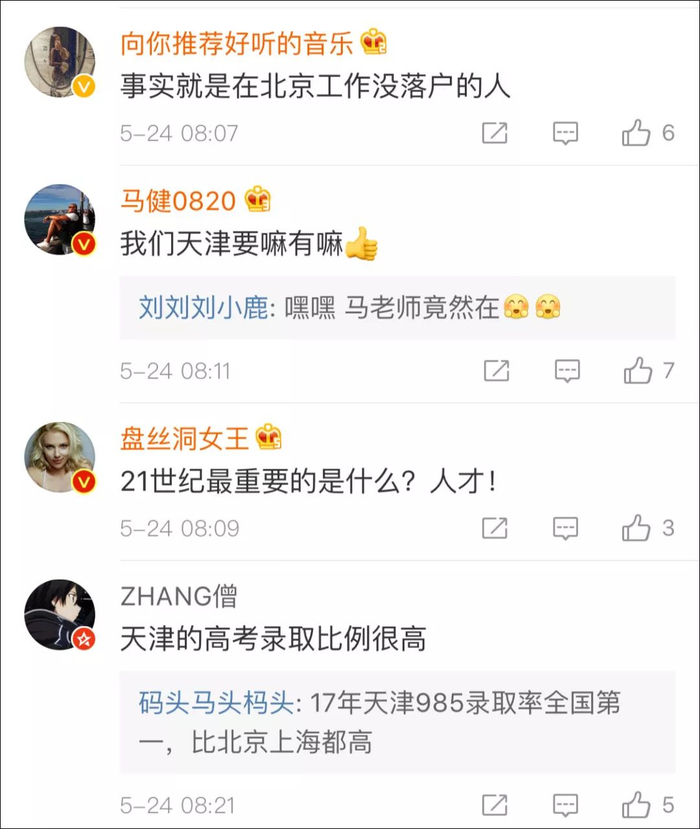Repost ZHANG僧's comment
The height and width of the screenshot is (829, 700).
[495, 803]
